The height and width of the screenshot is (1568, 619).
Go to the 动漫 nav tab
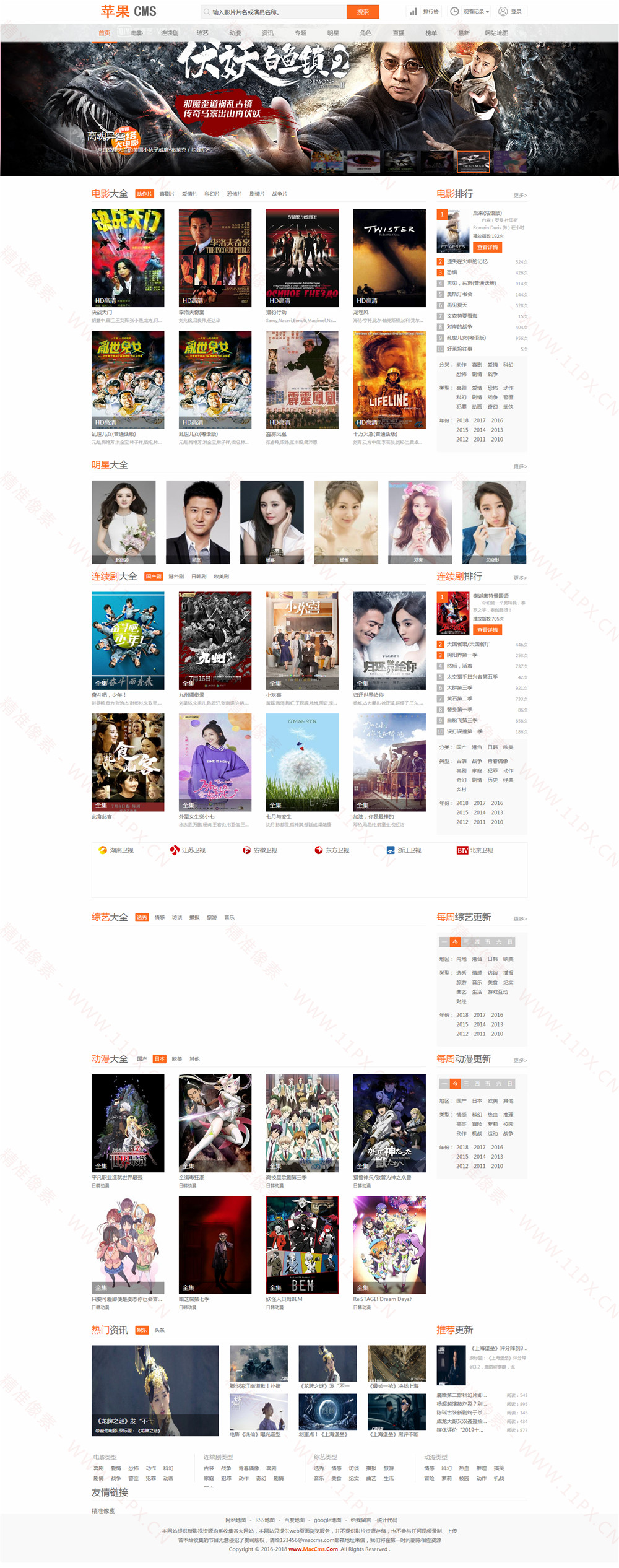pyautogui.click(x=235, y=33)
